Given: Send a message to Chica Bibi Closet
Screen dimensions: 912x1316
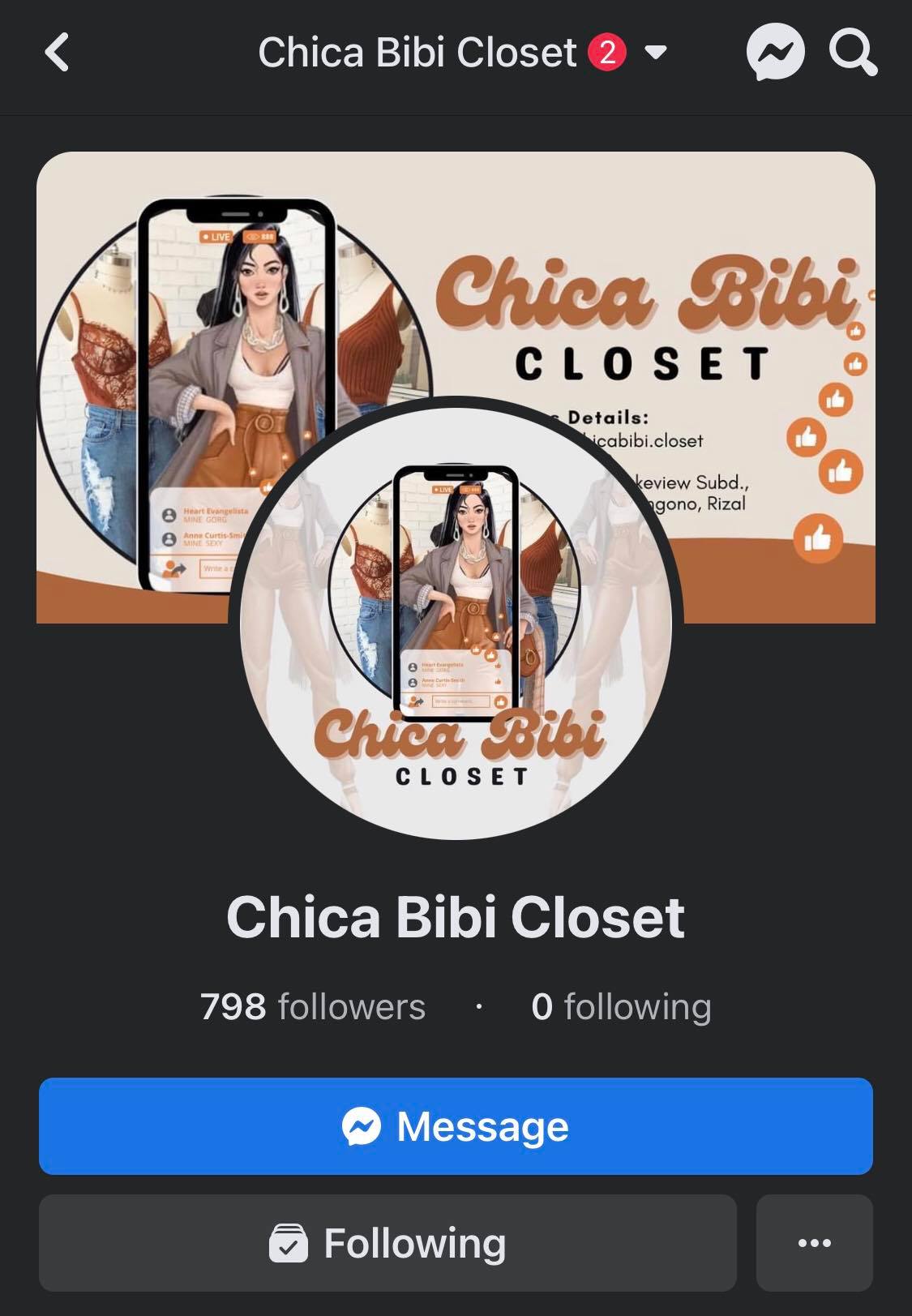Looking at the screenshot, I should [456, 1126].
